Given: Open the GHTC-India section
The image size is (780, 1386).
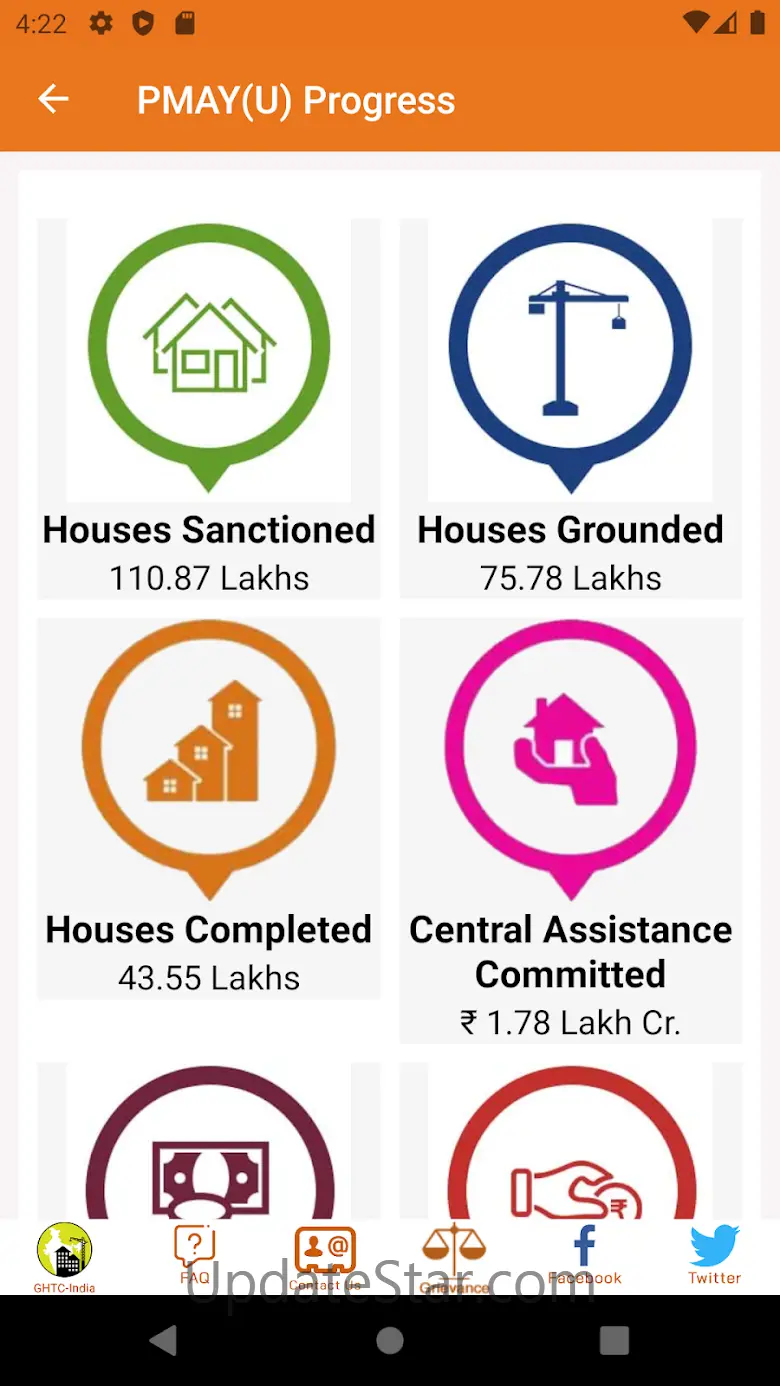Looking at the screenshot, I should (x=65, y=1256).
